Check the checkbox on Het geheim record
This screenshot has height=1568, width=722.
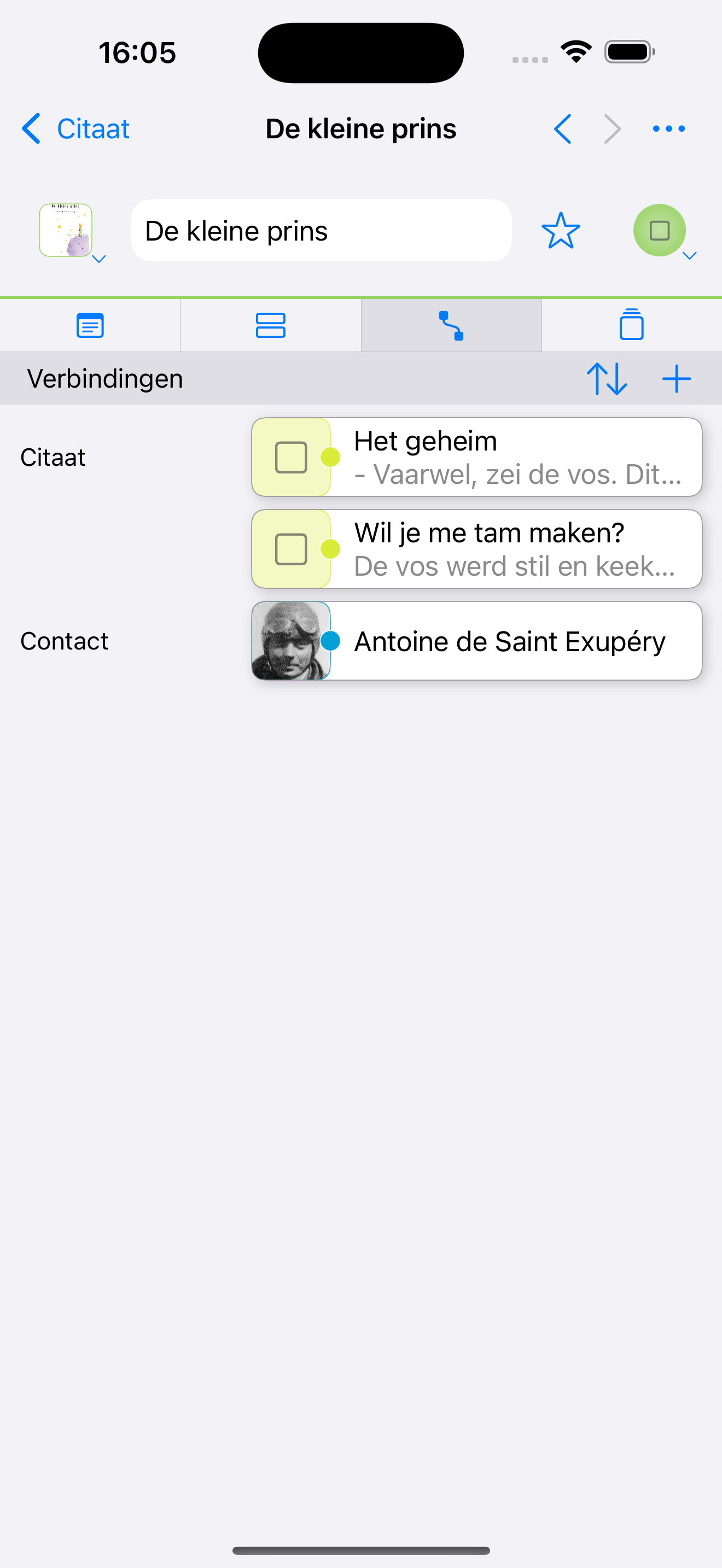291,457
